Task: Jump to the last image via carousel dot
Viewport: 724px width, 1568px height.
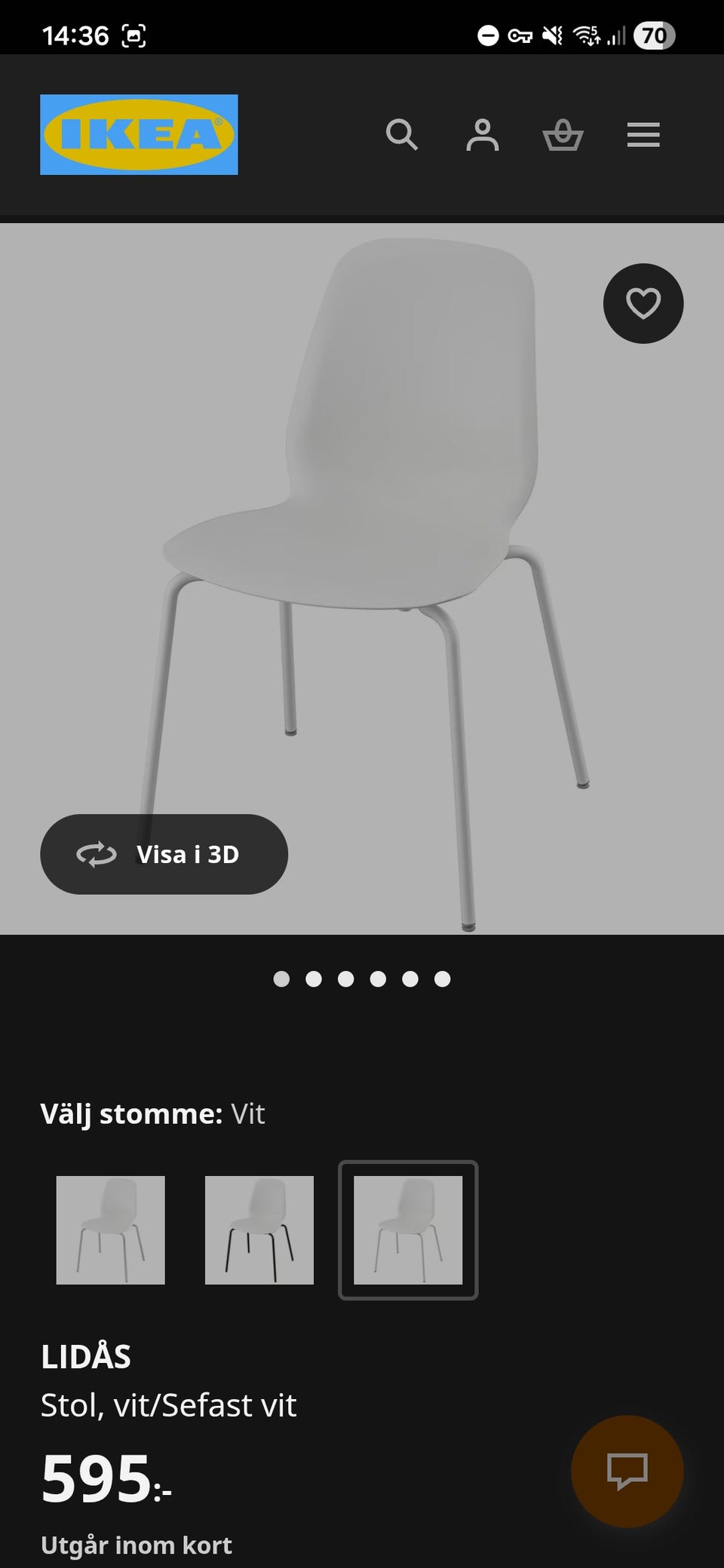Action: click(441, 979)
